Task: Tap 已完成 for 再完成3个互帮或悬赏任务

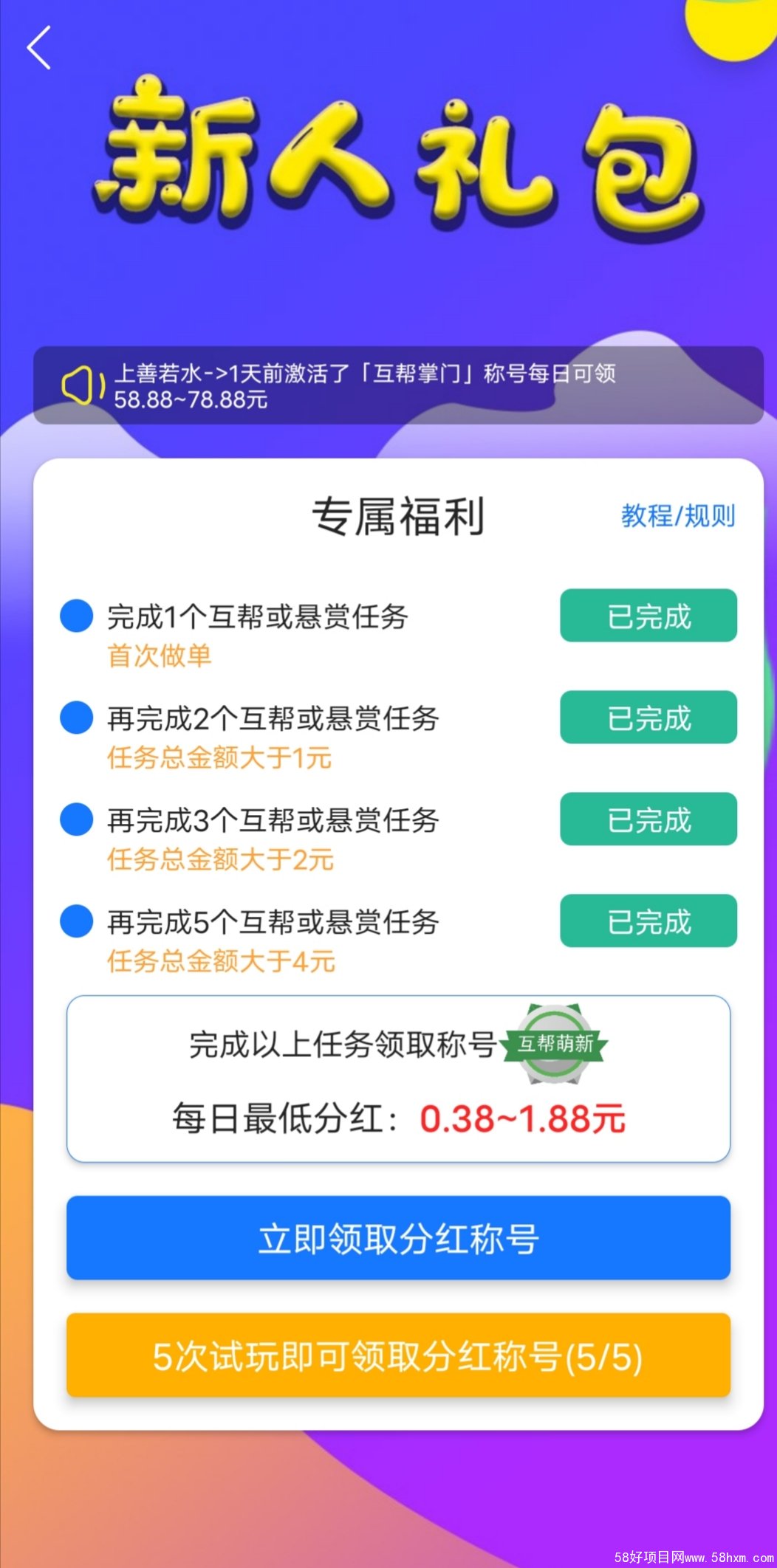Action: coord(648,819)
